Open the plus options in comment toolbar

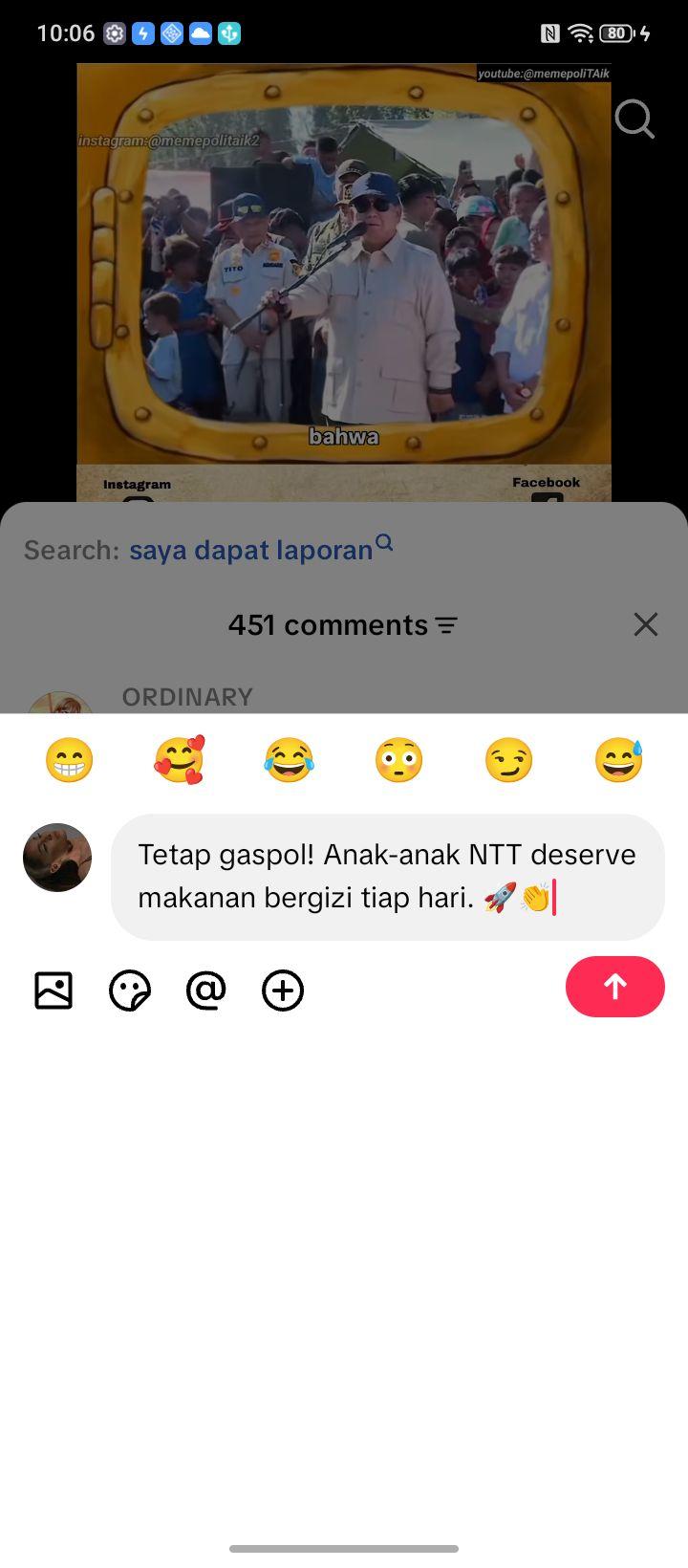click(283, 991)
